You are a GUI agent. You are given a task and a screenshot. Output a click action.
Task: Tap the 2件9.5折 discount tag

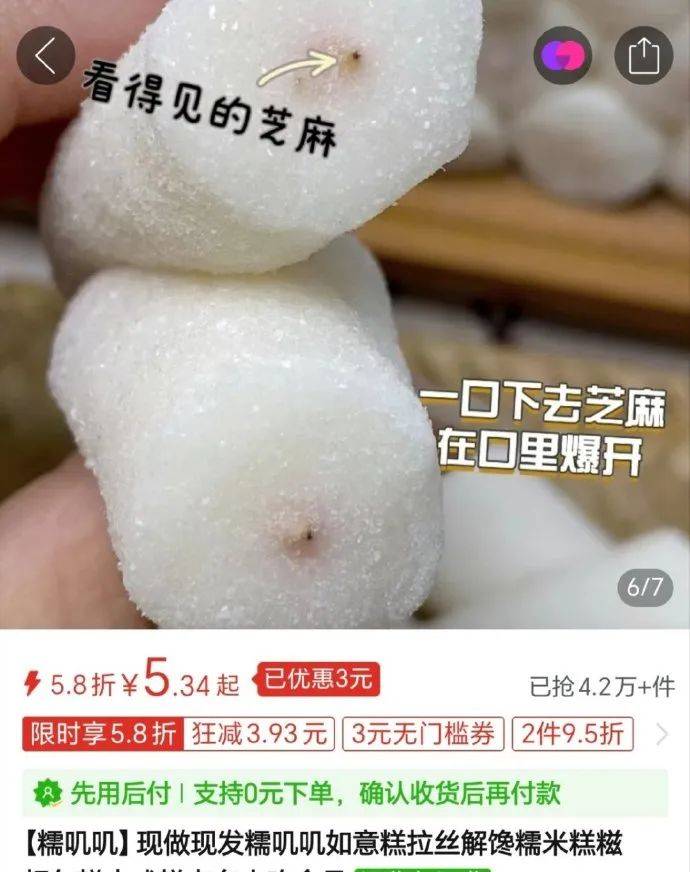[574, 734]
